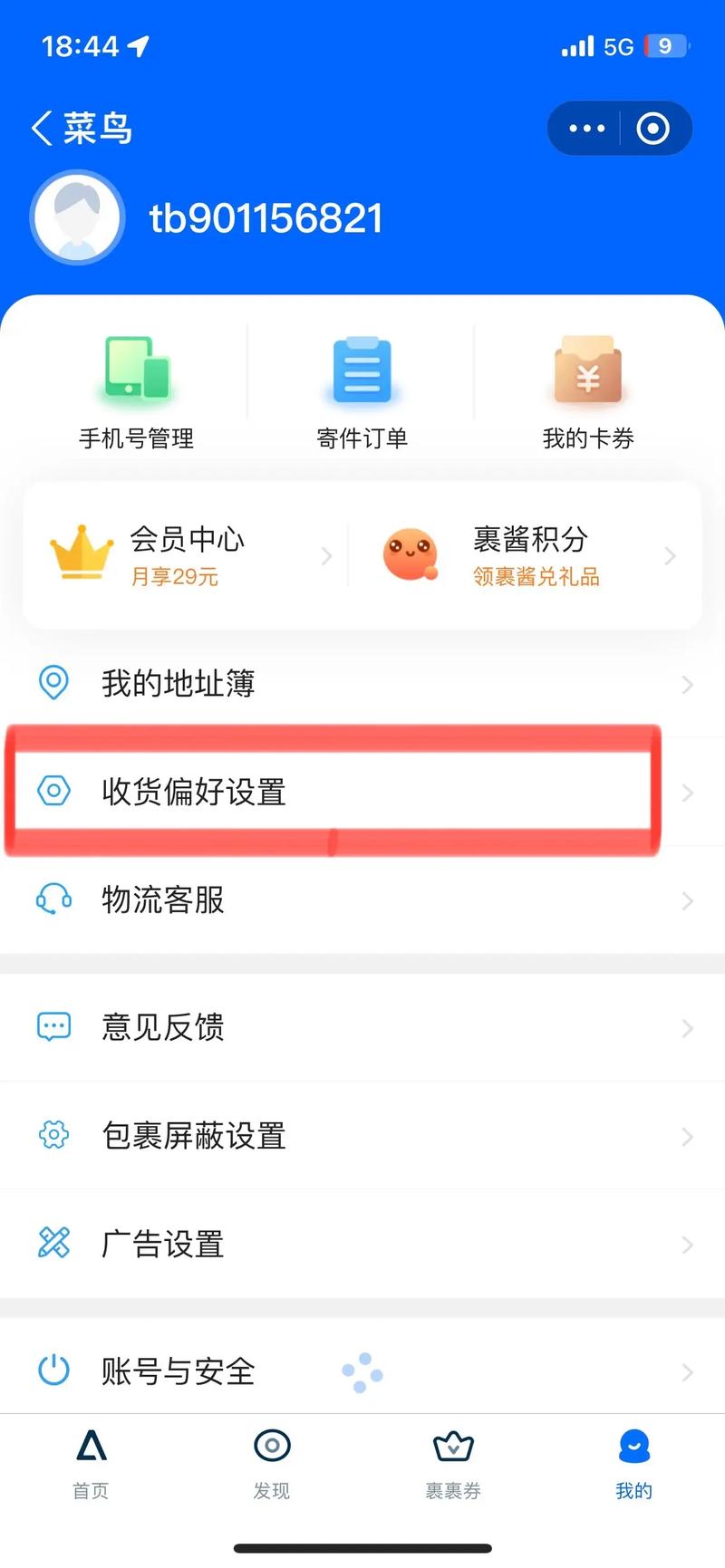Expand the 会员中心 section chevron

(x=326, y=555)
